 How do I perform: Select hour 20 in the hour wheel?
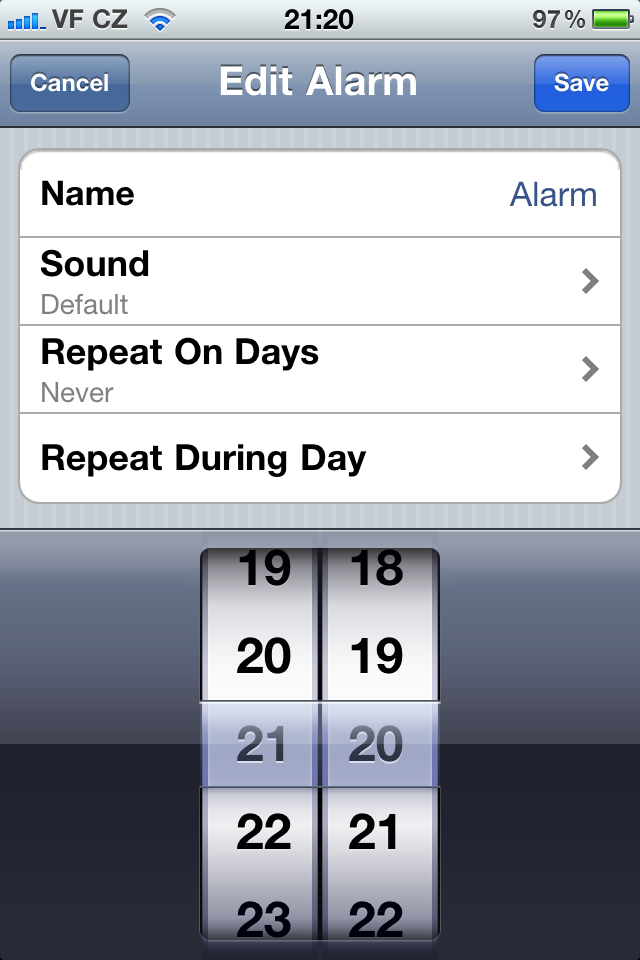coord(263,657)
